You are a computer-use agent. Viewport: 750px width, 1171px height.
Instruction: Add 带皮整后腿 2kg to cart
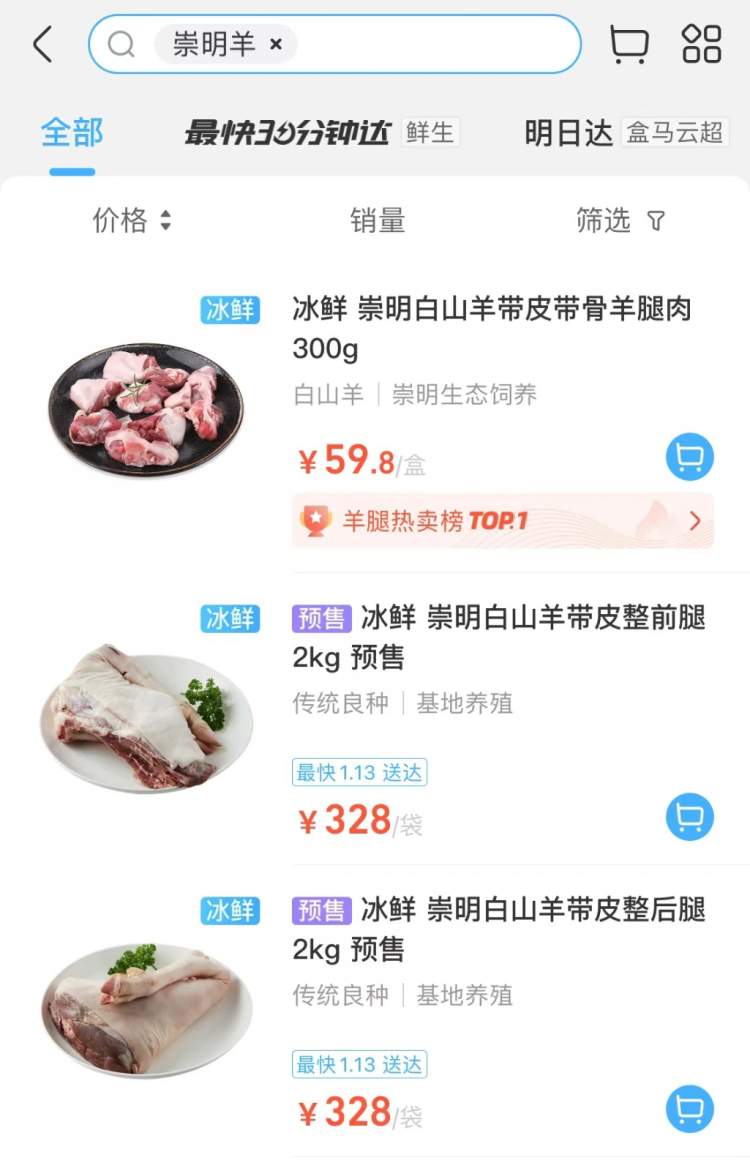(690, 1109)
